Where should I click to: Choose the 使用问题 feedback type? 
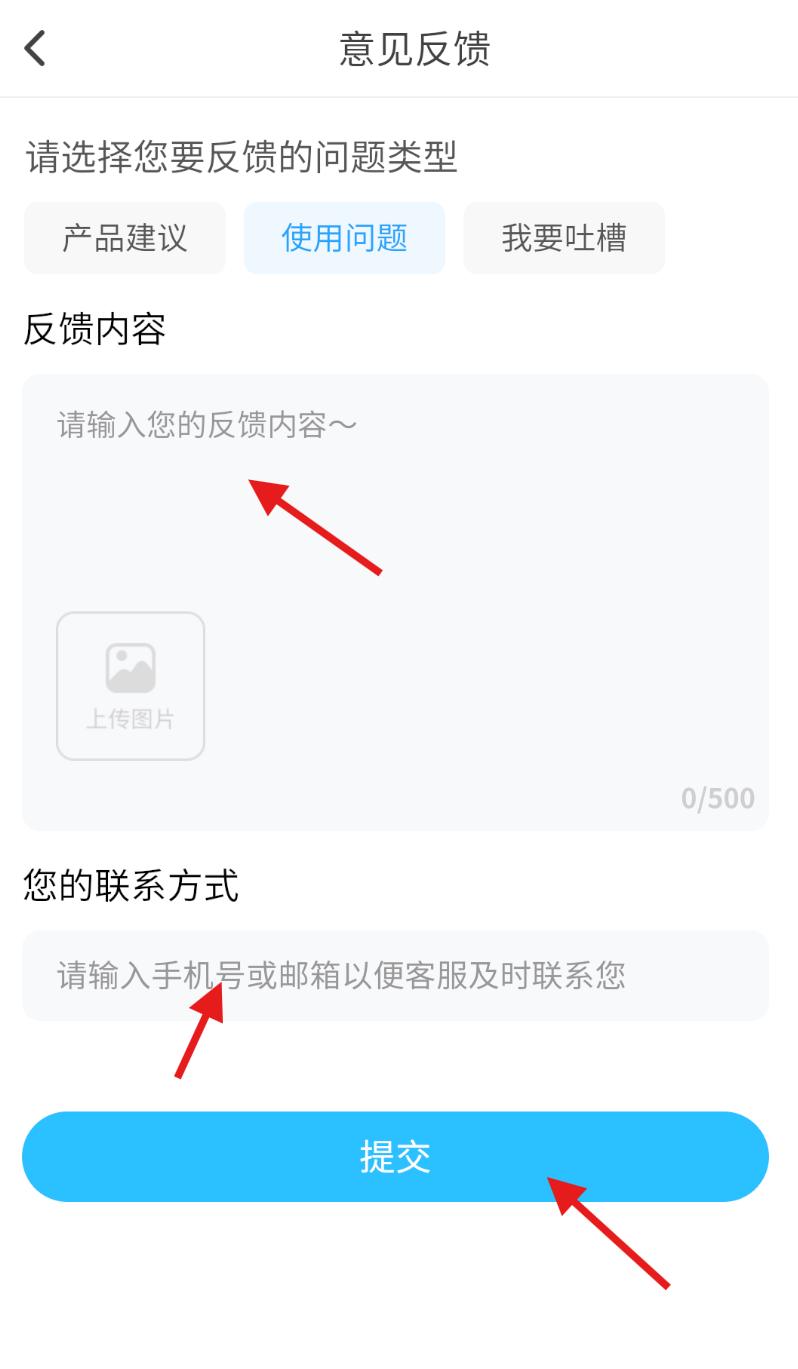(344, 238)
